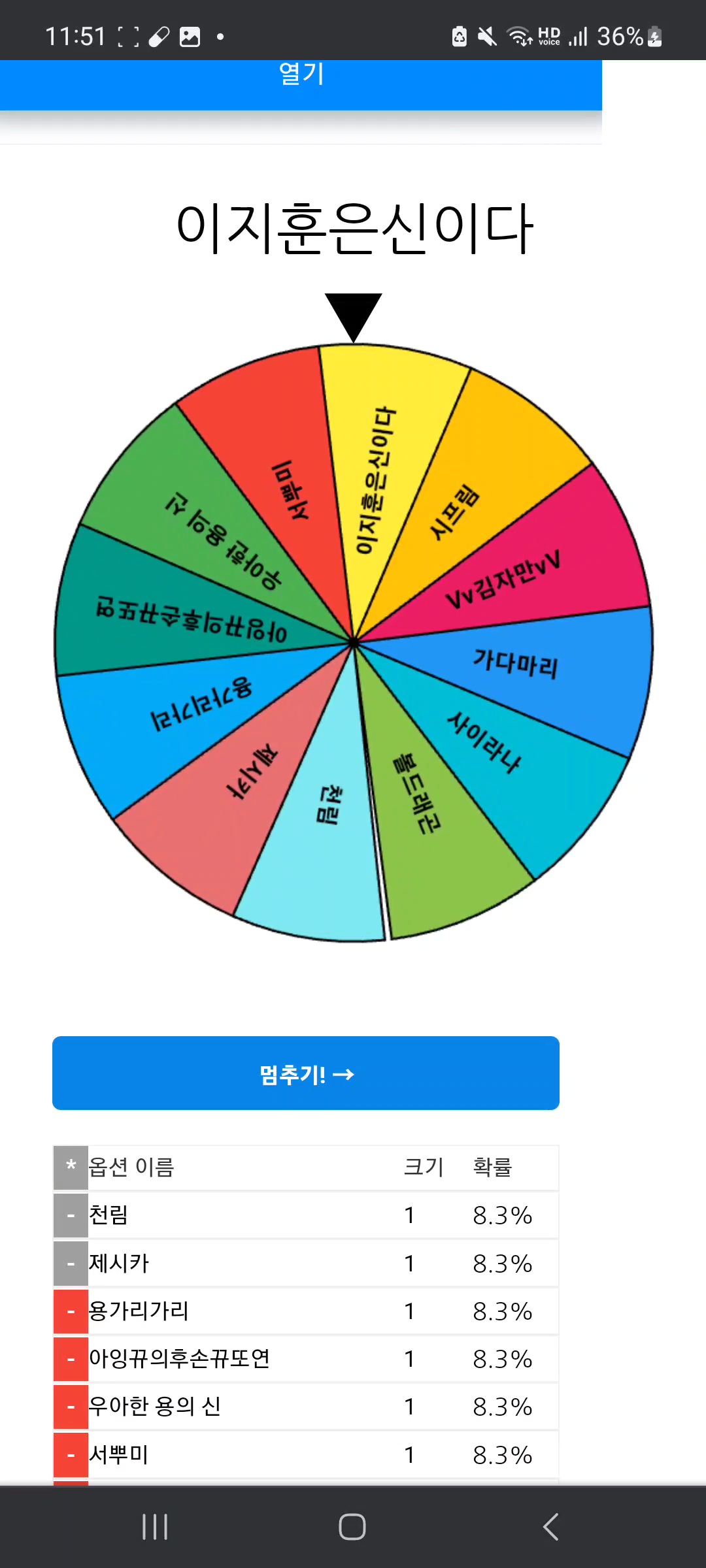Remove the 우아한 용의 신 option
The height and width of the screenshot is (1568, 706).
(71, 1407)
